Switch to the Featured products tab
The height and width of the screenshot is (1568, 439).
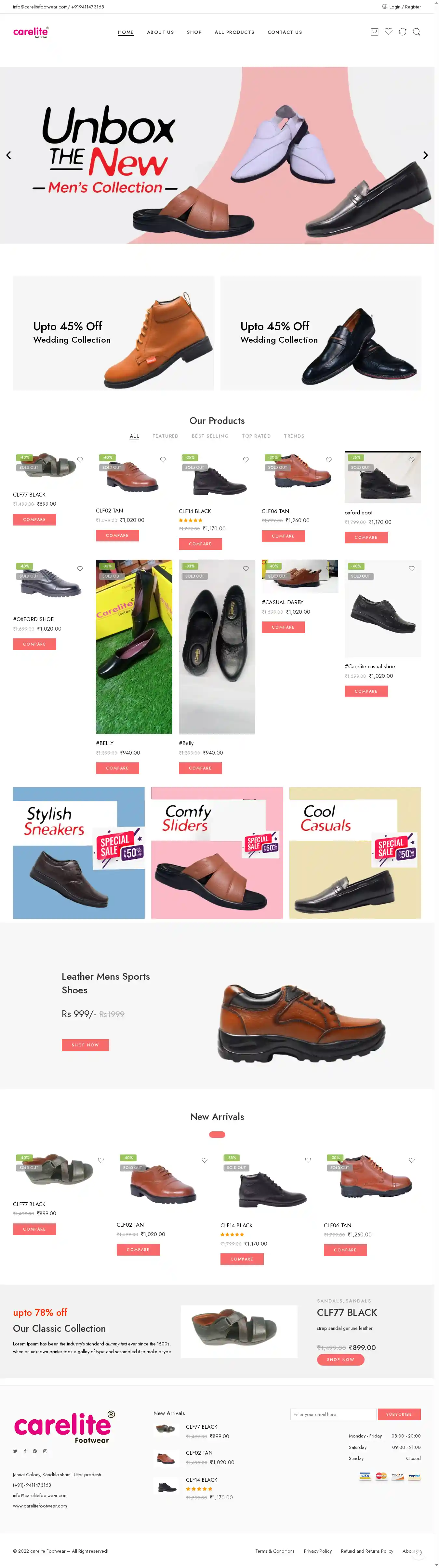point(166,436)
